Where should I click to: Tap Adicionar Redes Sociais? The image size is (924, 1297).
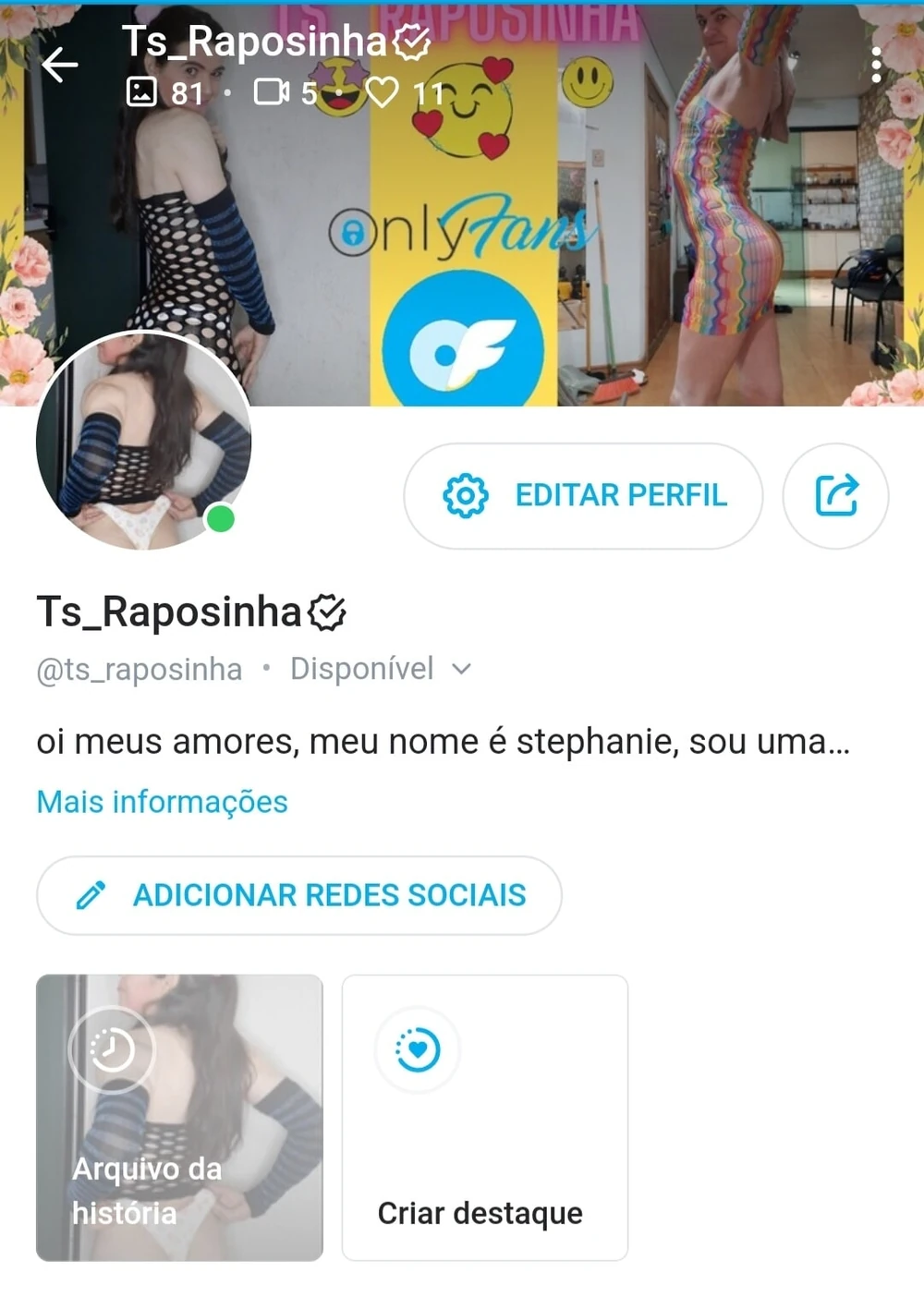pyautogui.click(x=298, y=895)
